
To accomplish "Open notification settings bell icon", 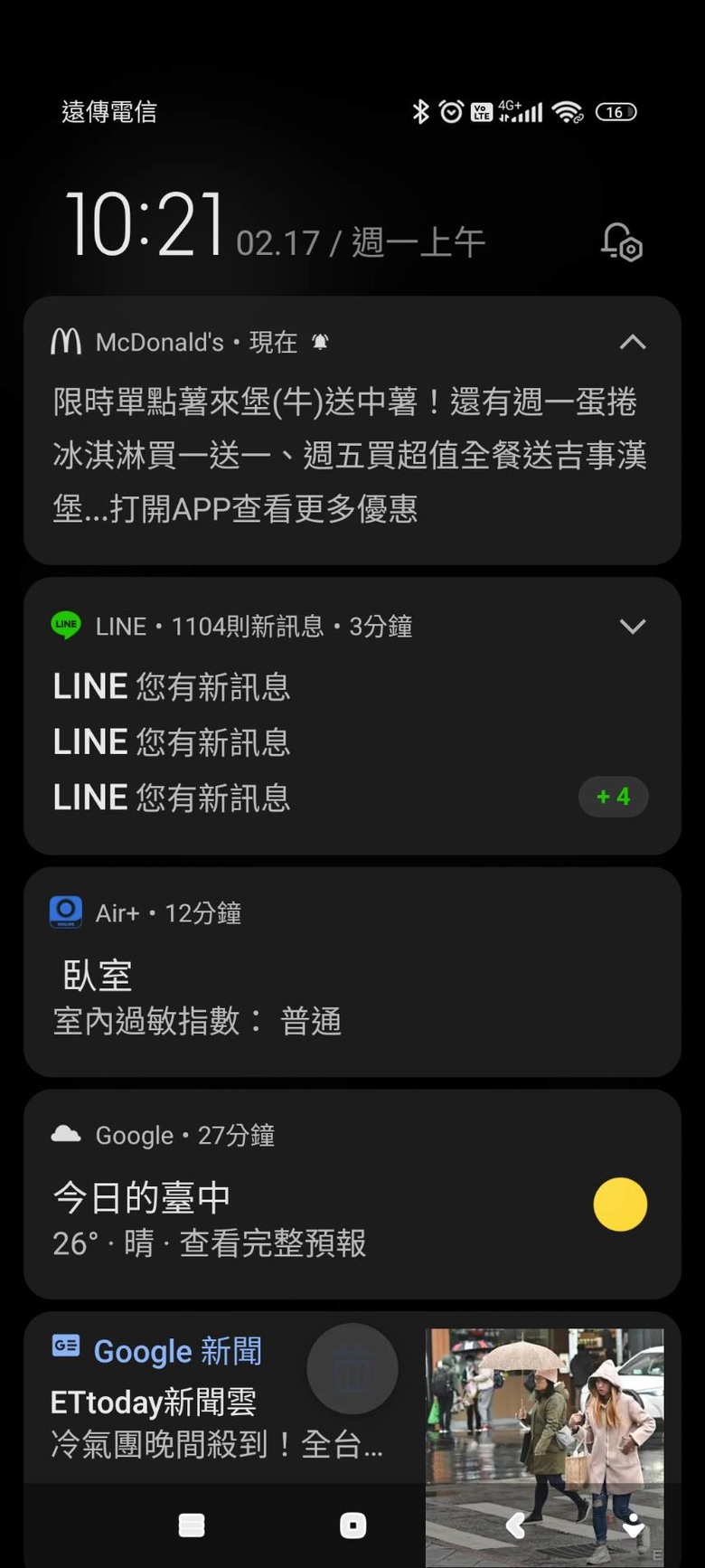I will [x=622, y=241].
